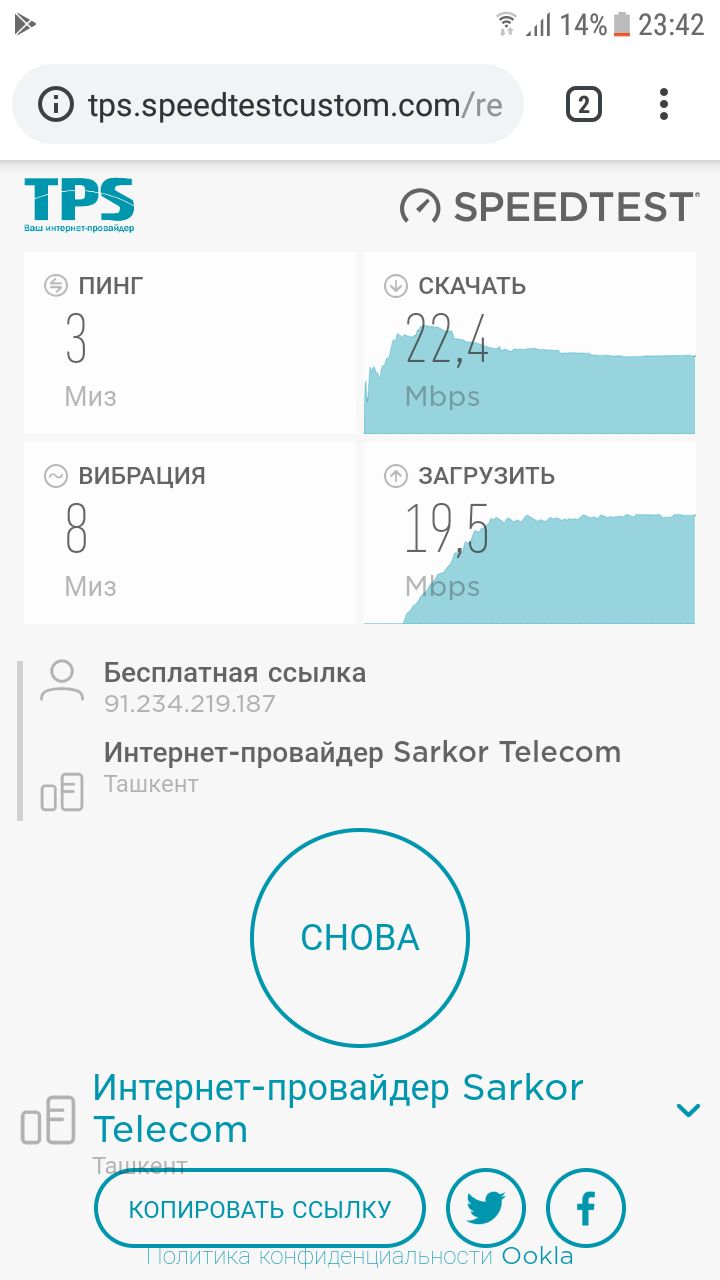Open the browser overflow menu

tap(664, 104)
